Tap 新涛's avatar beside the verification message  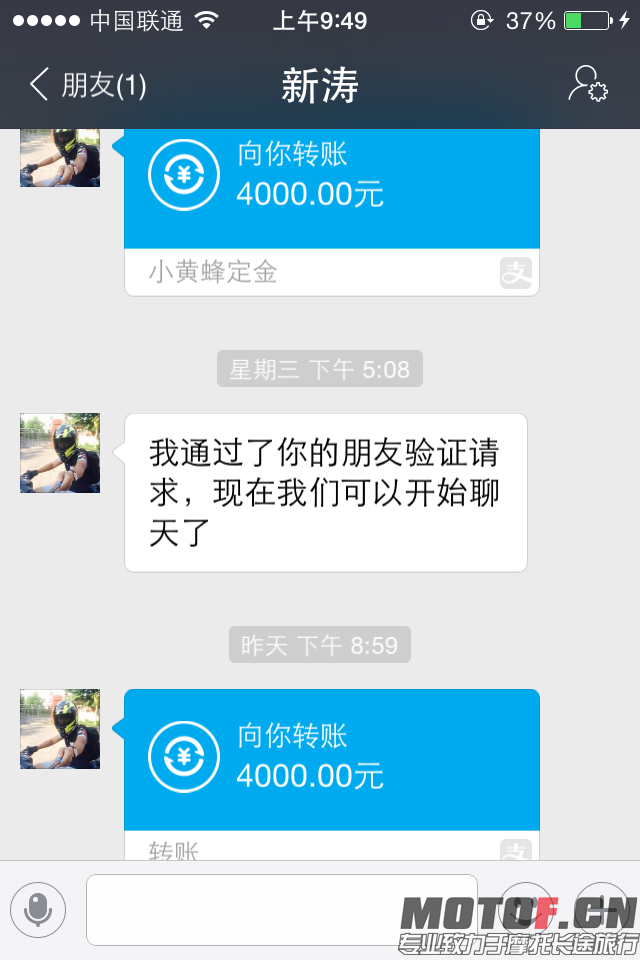coord(60,453)
